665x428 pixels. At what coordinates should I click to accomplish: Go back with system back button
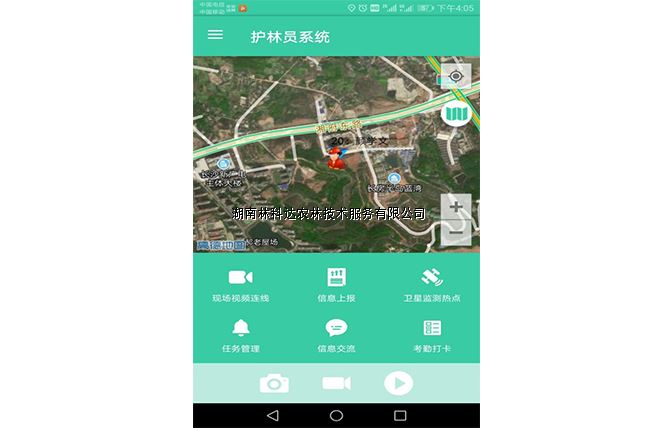point(273,415)
